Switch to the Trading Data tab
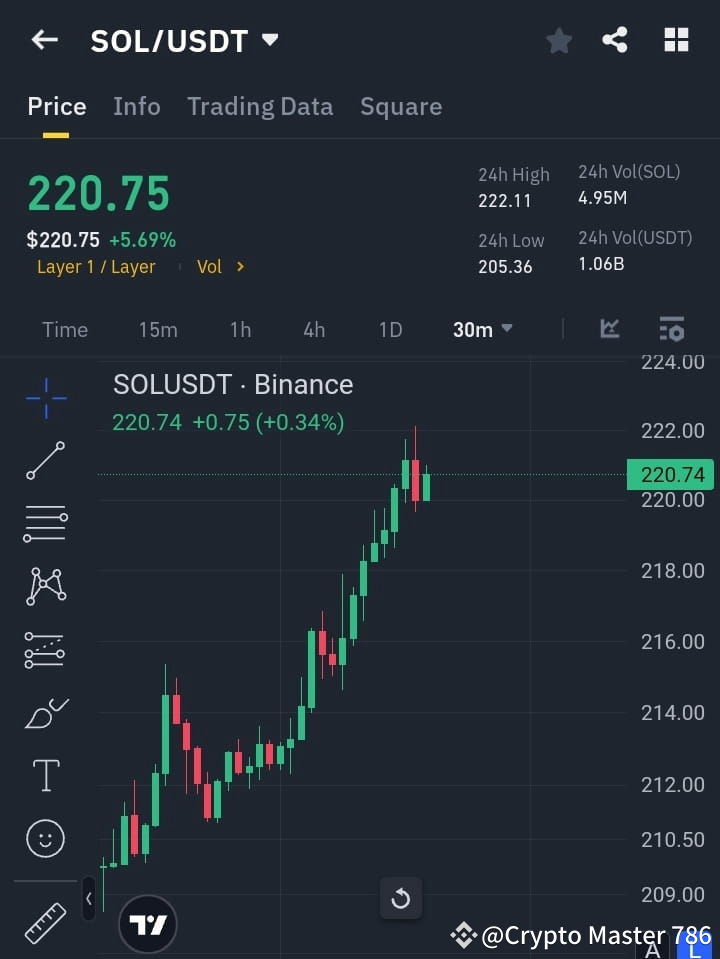Screen dimensions: 720x959 (260, 106)
